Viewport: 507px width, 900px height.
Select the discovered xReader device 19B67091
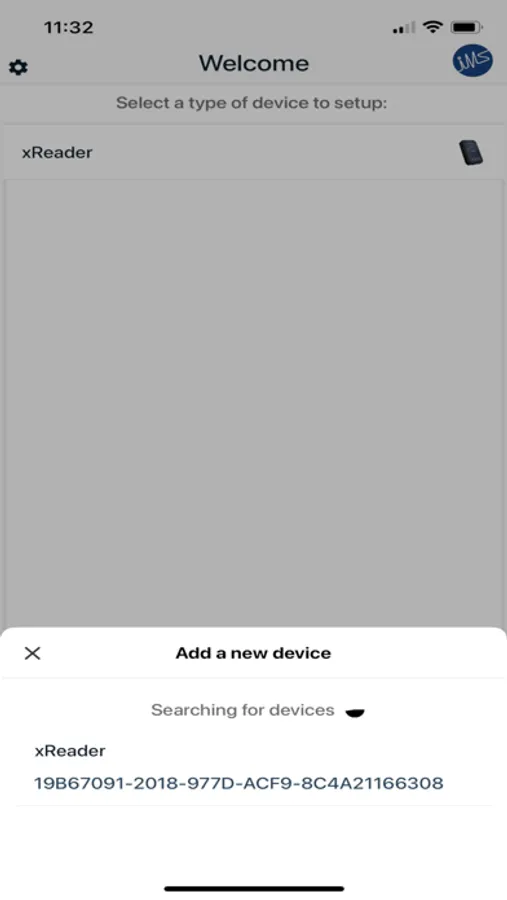click(253, 767)
